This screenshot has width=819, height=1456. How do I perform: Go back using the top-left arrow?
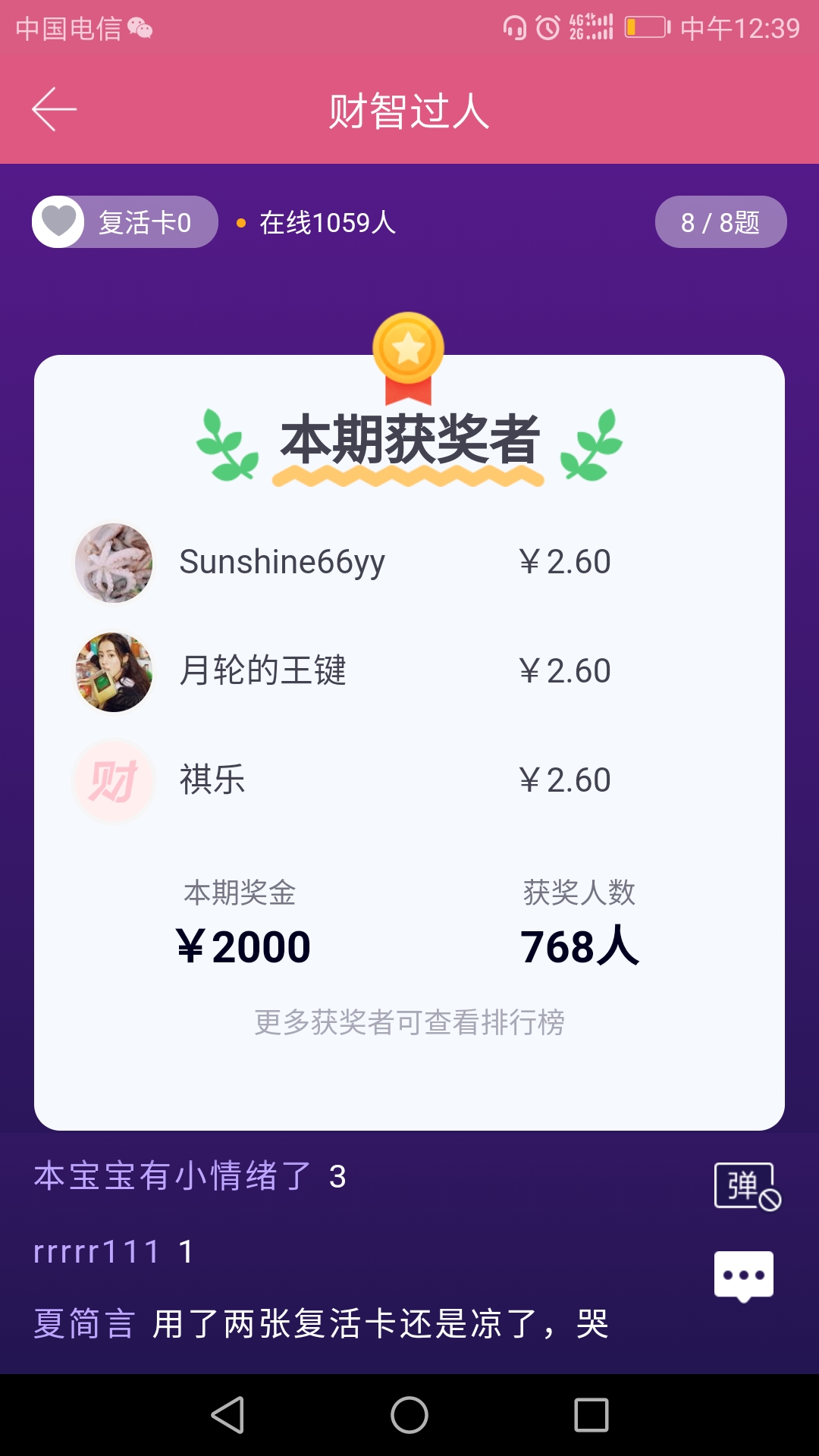(x=54, y=109)
